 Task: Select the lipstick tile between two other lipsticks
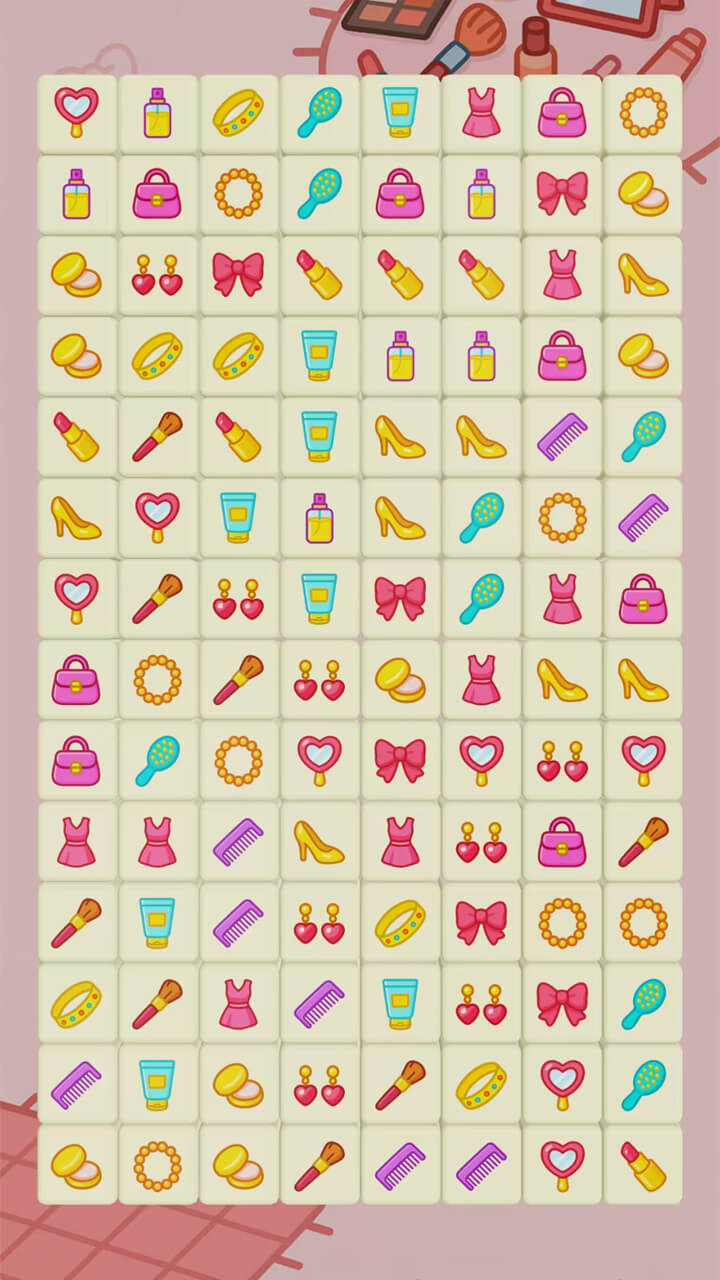[x=400, y=275]
